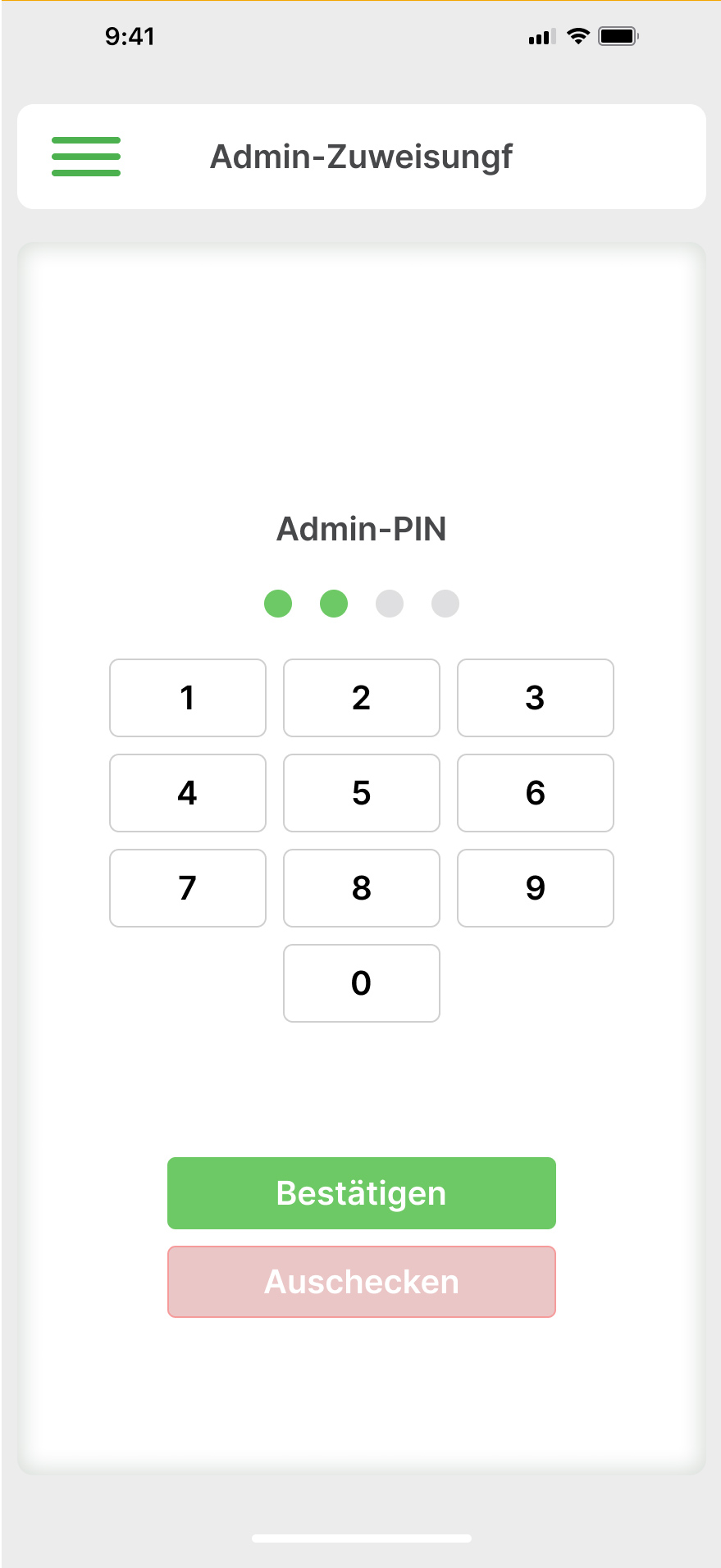The height and width of the screenshot is (1568, 721).
Task: Enter digit 7 on the keypad
Action: tap(188, 888)
